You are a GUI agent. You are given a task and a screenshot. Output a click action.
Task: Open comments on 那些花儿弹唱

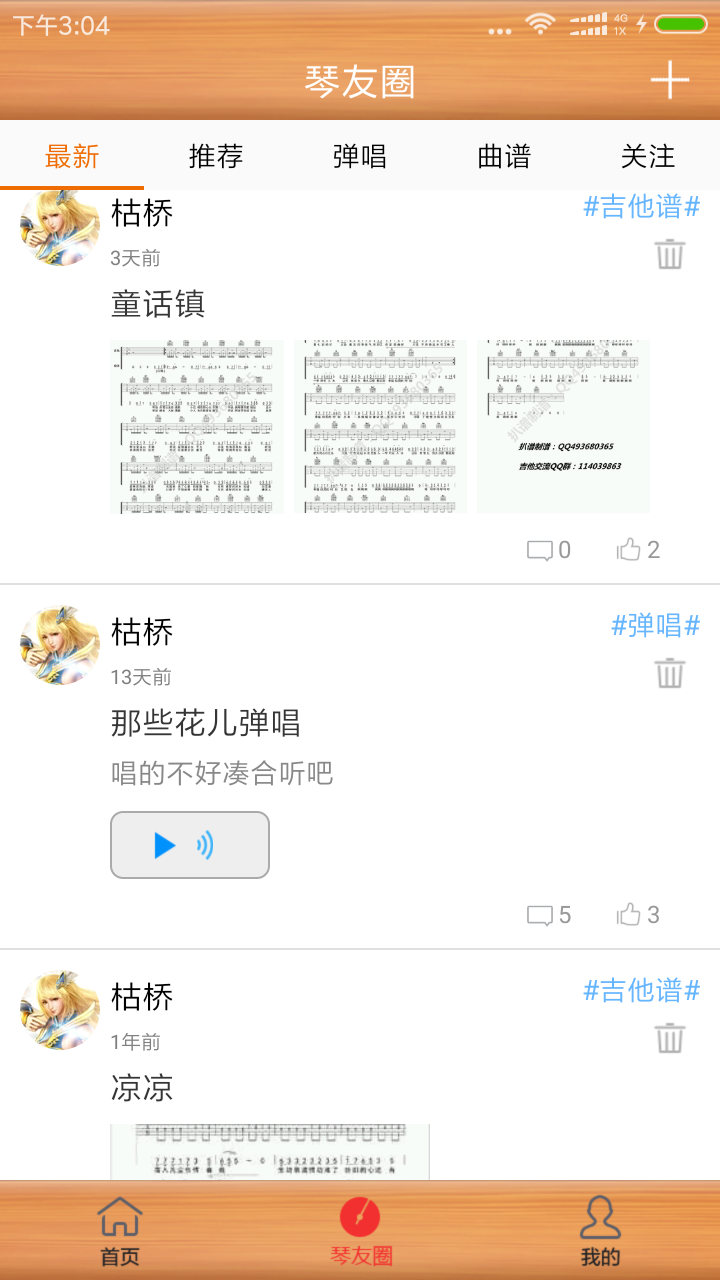coord(541,914)
